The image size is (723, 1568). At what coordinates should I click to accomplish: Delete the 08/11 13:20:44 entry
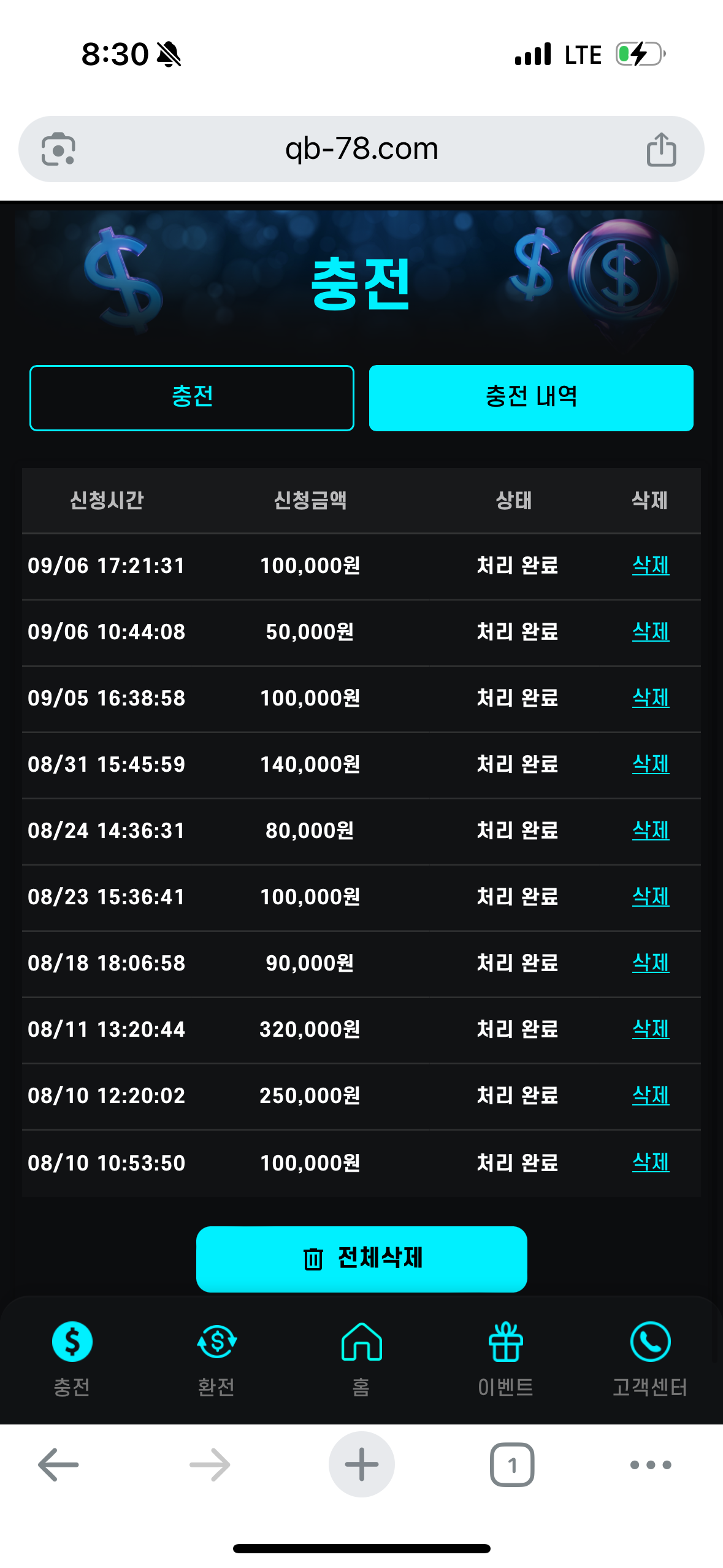click(x=651, y=1029)
